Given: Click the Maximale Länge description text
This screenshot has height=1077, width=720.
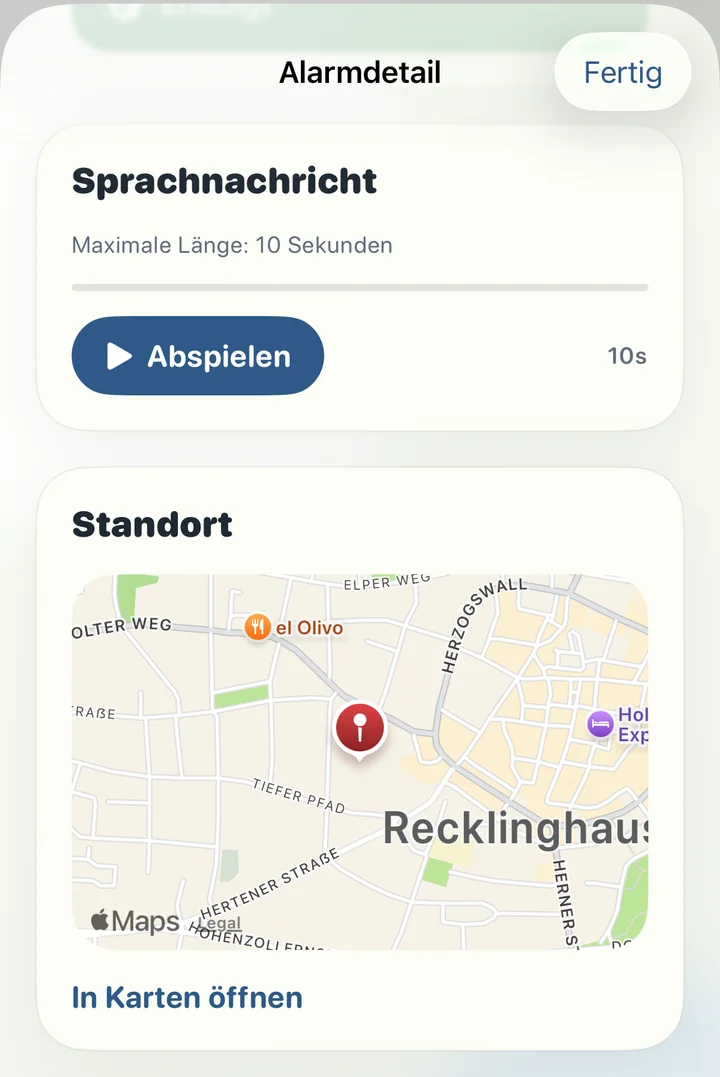Looking at the screenshot, I should [x=231, y=245].
